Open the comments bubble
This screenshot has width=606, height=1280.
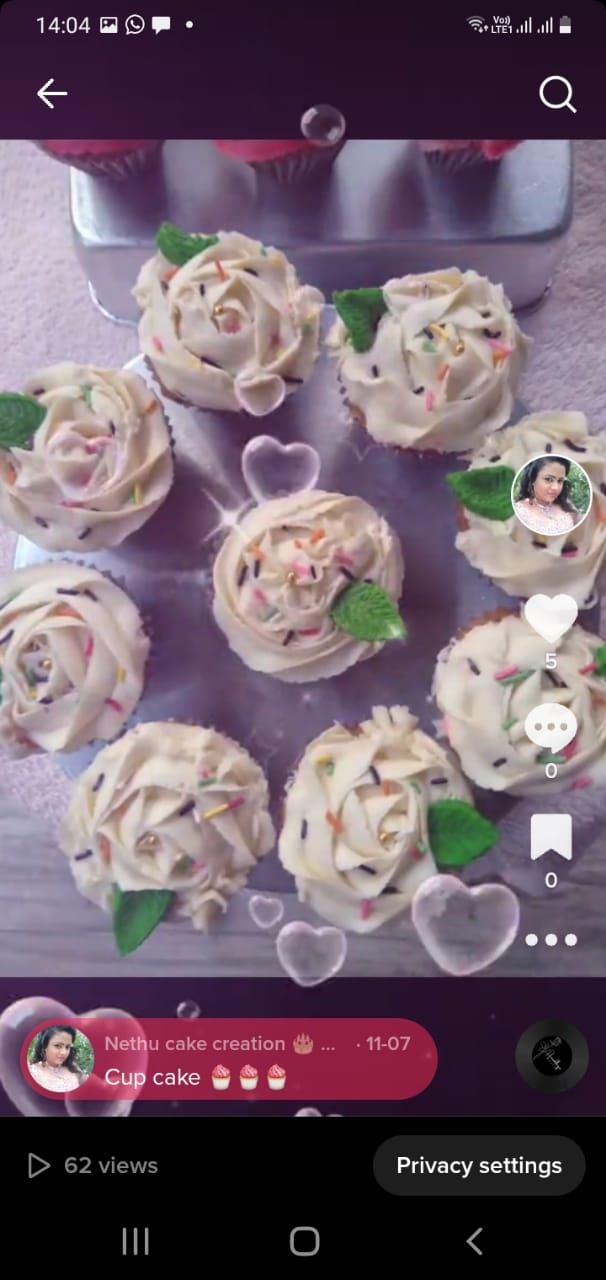click(551, 727)
